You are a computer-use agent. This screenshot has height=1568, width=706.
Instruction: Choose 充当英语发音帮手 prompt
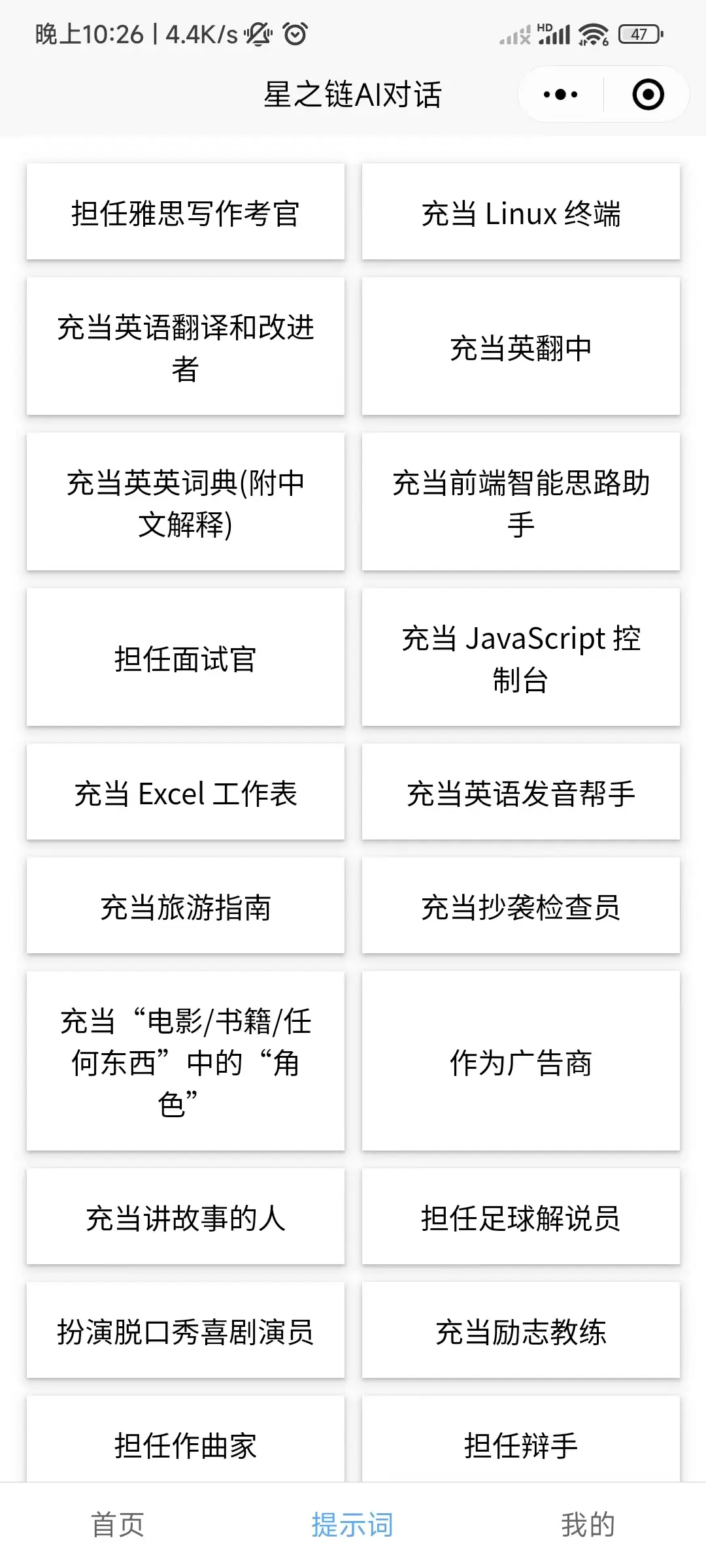(x=520, y=792)
